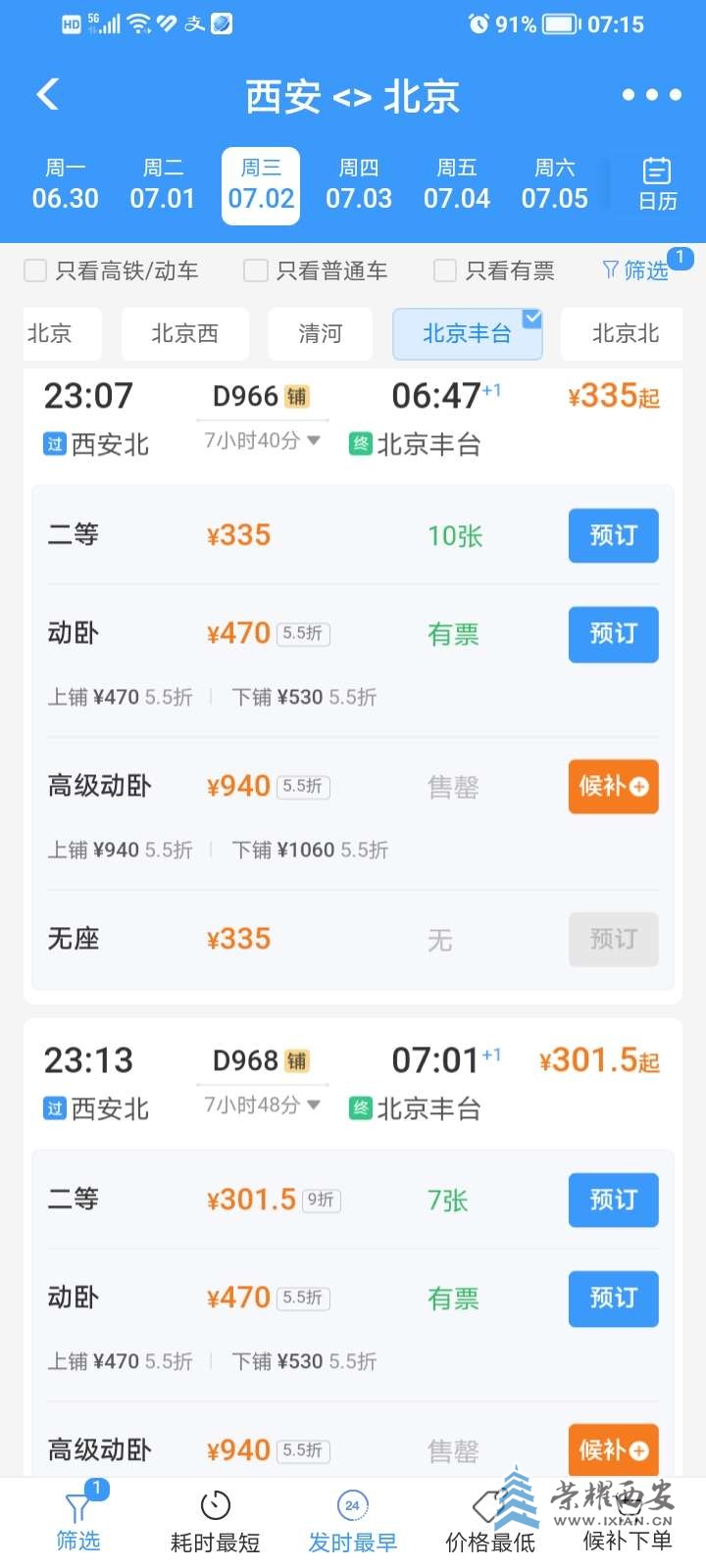Viewport: 706px width, 1568px height.
Task: Sort trains by 价格最低
Action: (x=489, y=1522)
